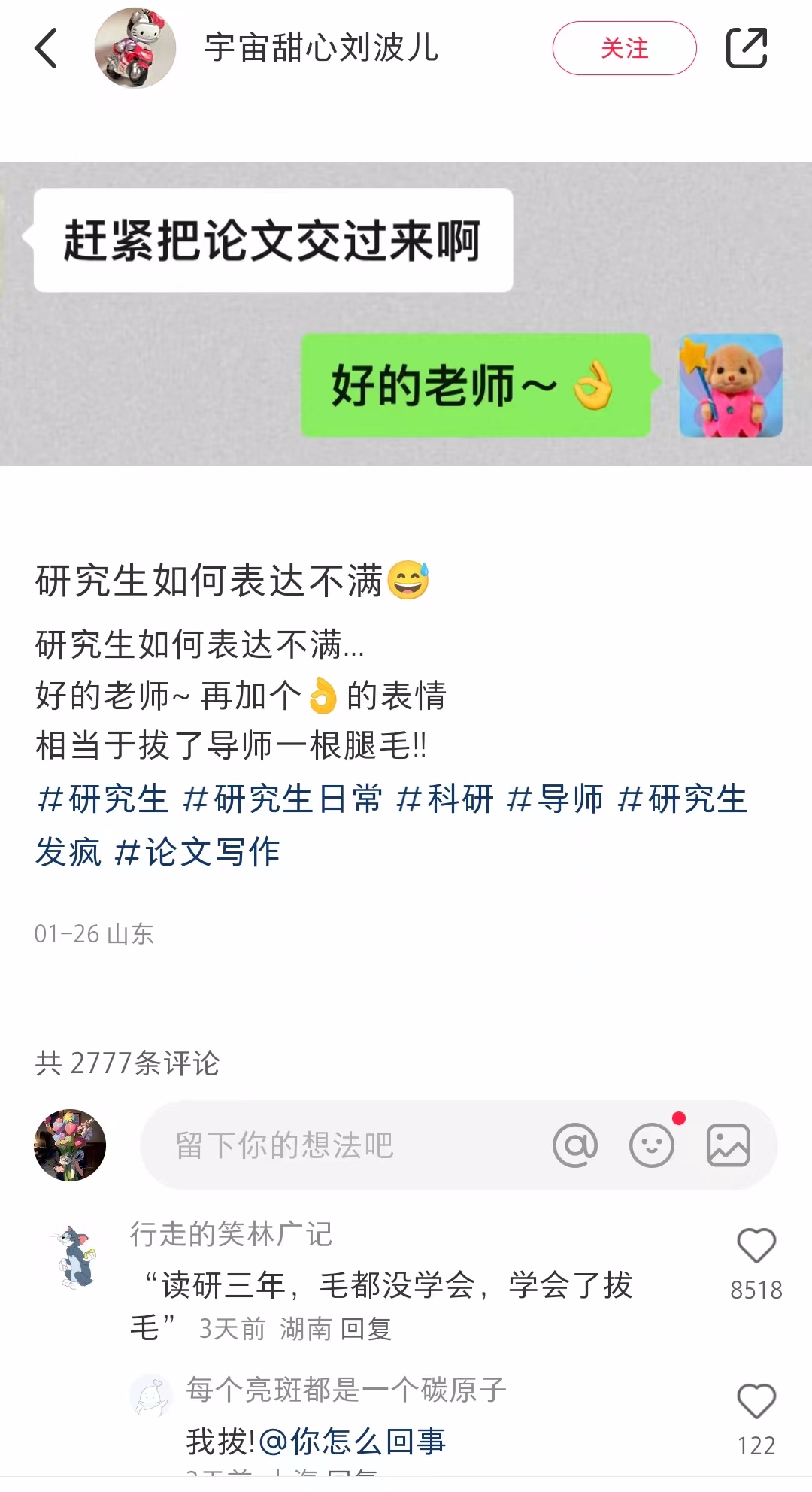Open the @你怎么回事 mention link

(x=352, y=1442)
